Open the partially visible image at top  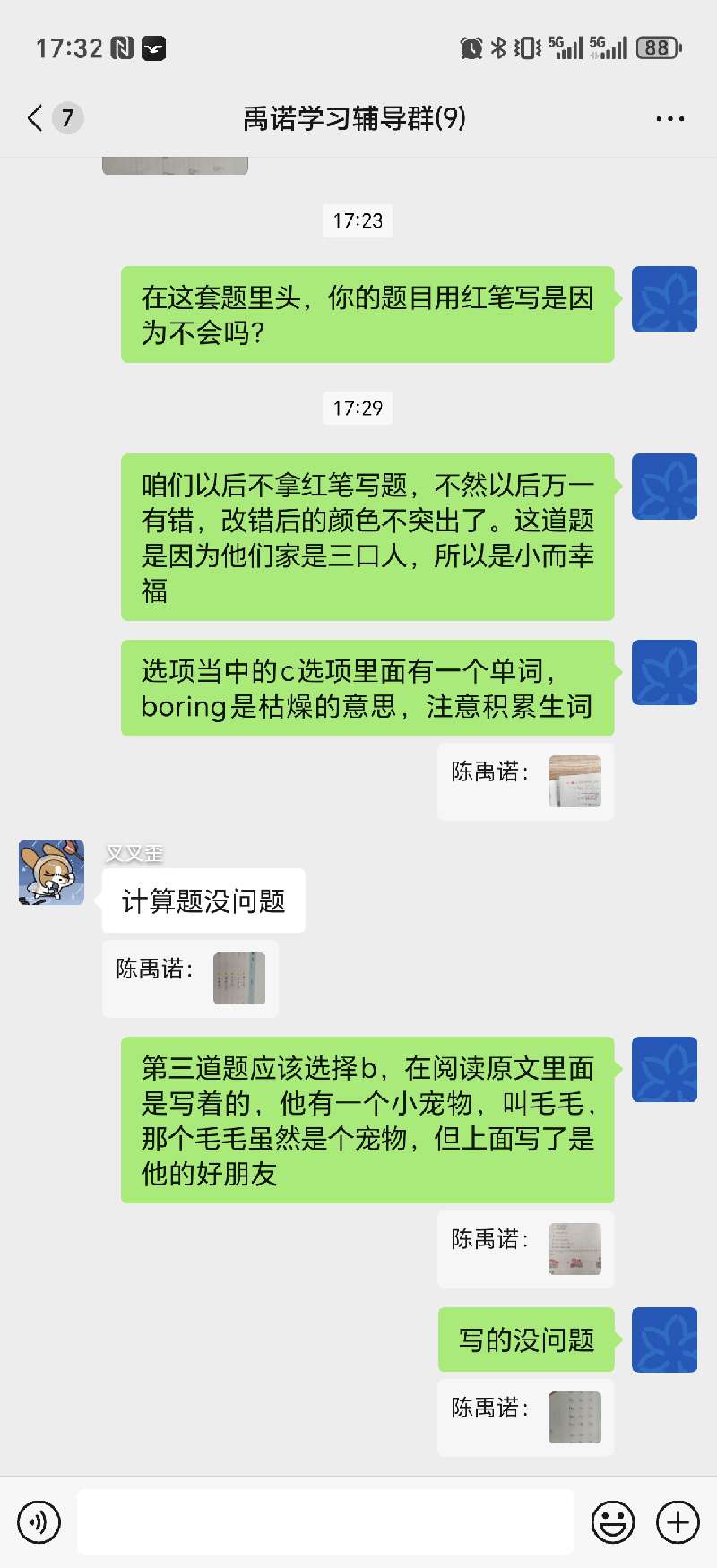175,166
